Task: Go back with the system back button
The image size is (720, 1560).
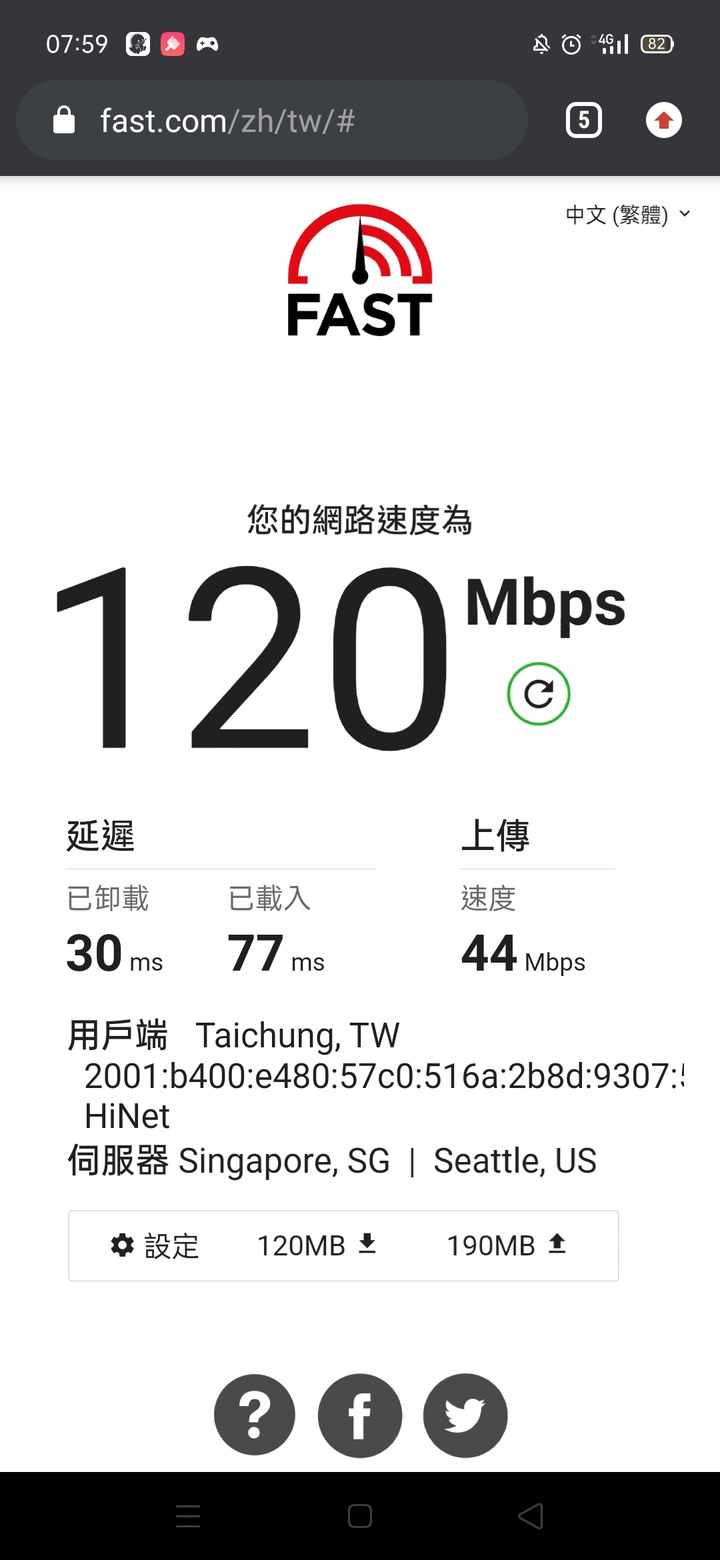Action: click(x=531, y=1516)
